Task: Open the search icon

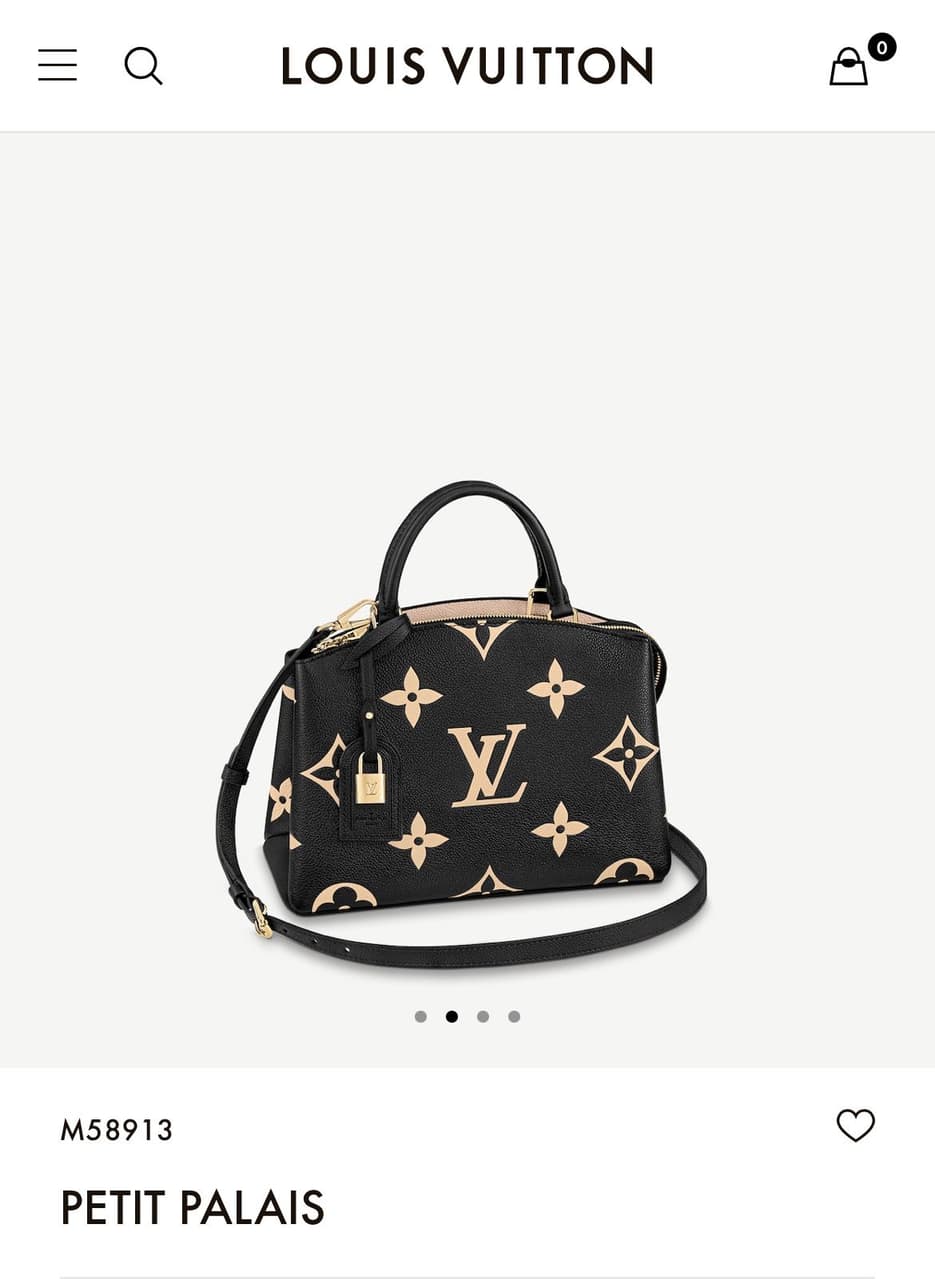Action: (x=143, y=66)
